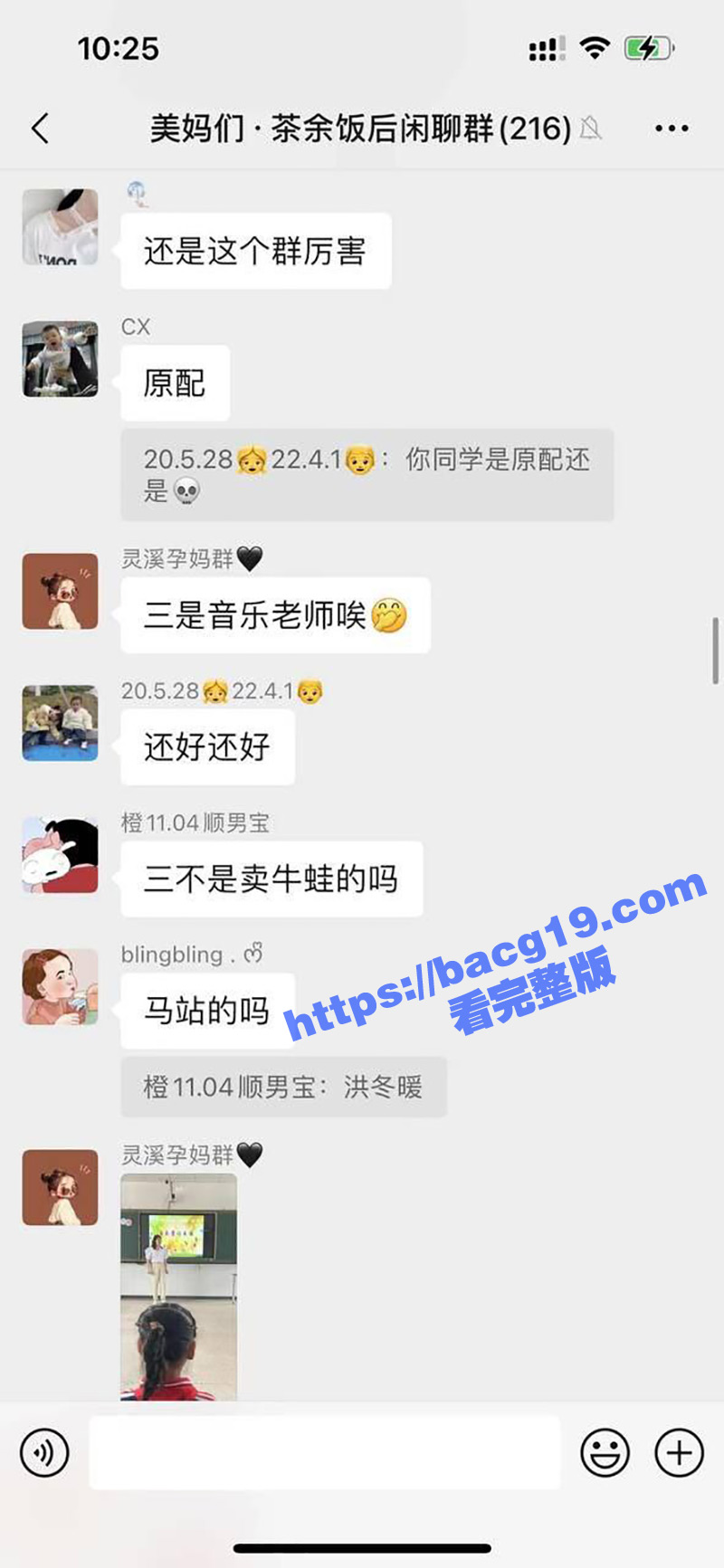Open the emoji sticker panel

(x=605, y=1453)
